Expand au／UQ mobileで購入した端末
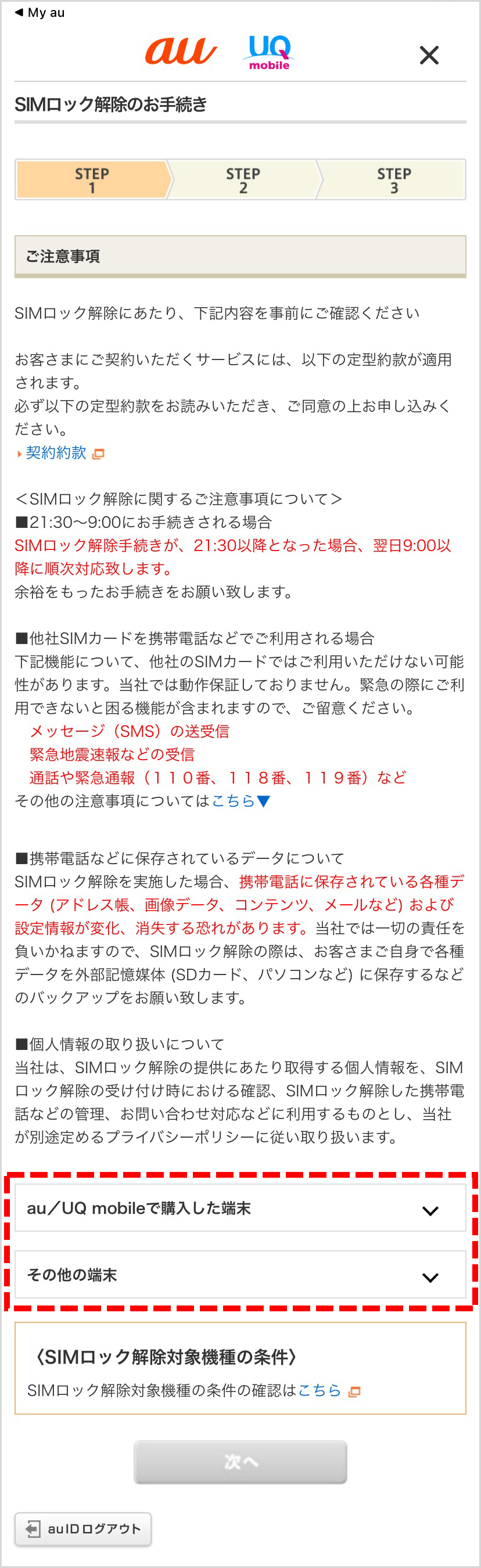 pyautogui.click(x=240, y=1209)
